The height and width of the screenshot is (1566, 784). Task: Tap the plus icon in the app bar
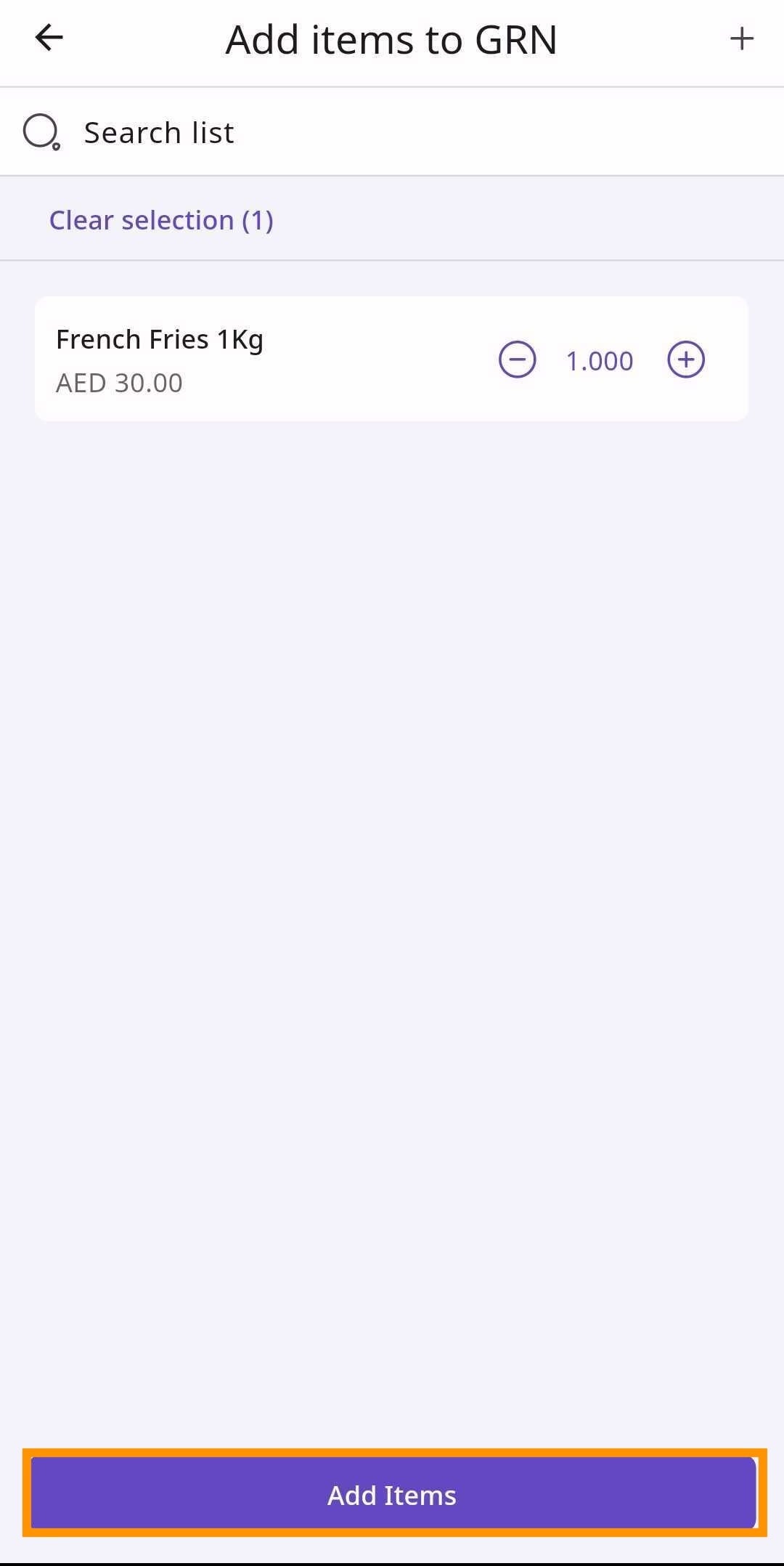(741, 38)
